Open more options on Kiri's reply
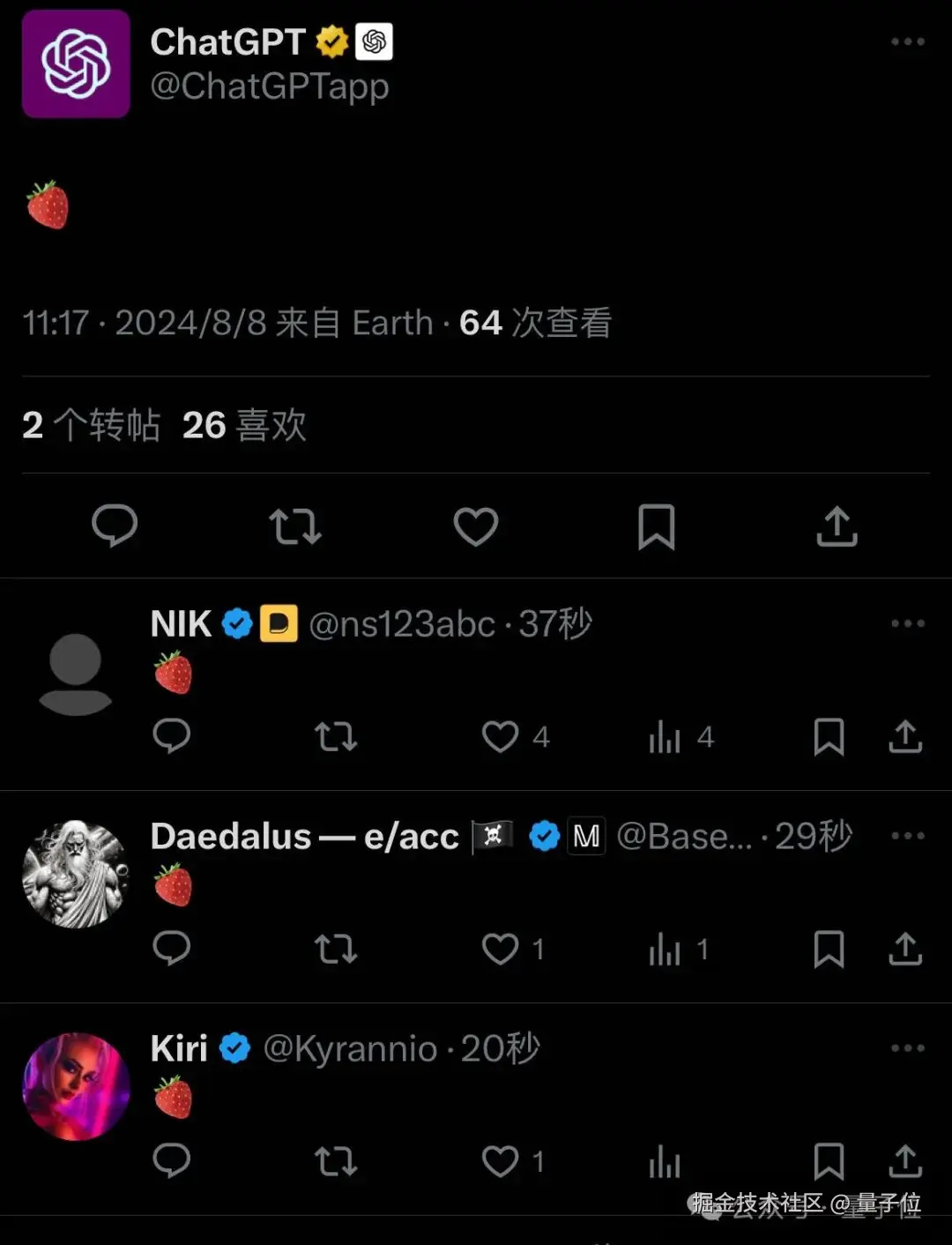Viewport: 952px width, 1245px height. [x=907, y=1047]
